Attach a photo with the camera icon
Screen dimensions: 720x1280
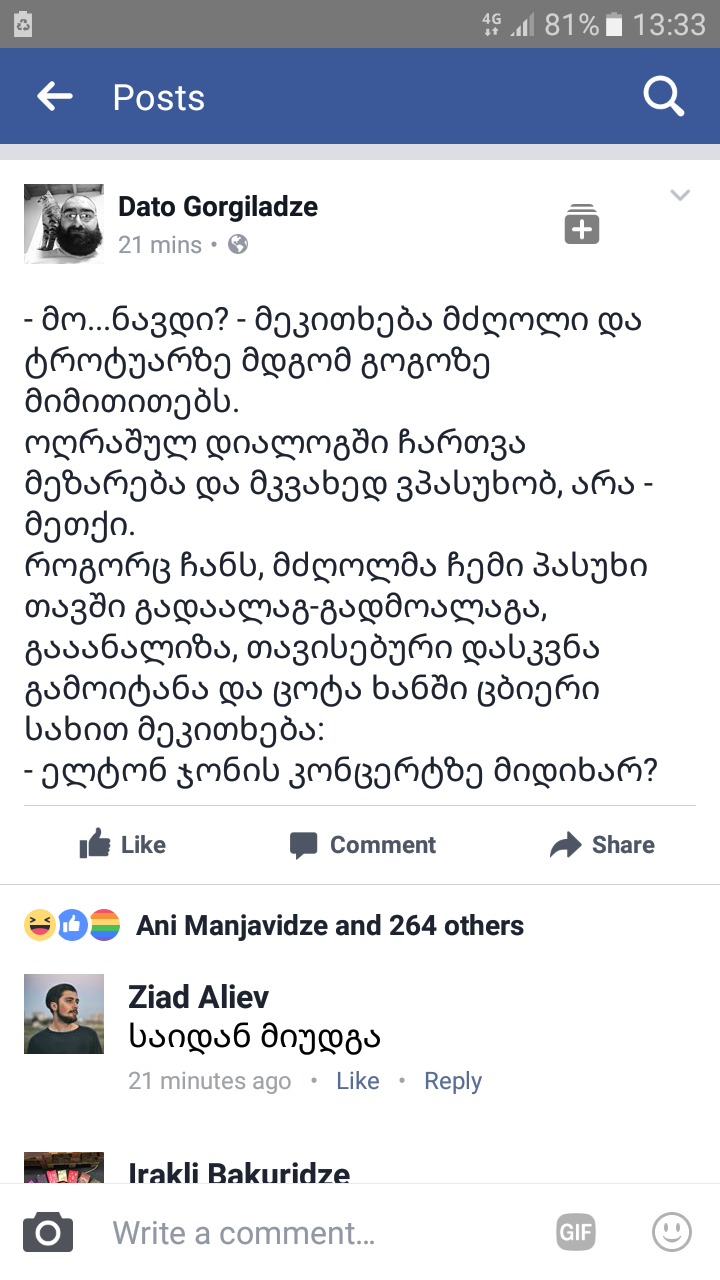click(48, 1232)
